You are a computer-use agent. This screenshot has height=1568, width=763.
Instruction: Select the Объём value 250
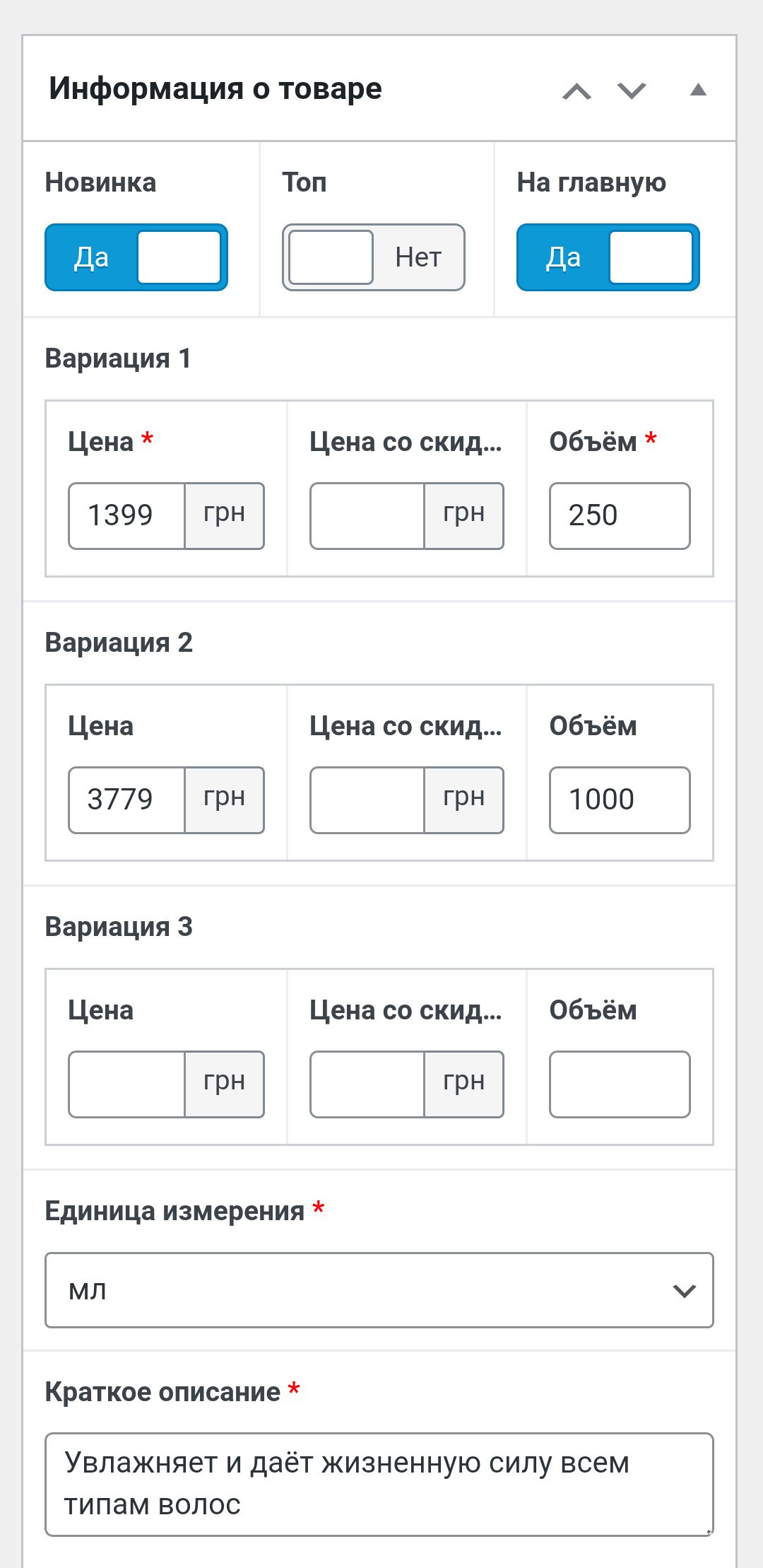(x=619, y=515)
